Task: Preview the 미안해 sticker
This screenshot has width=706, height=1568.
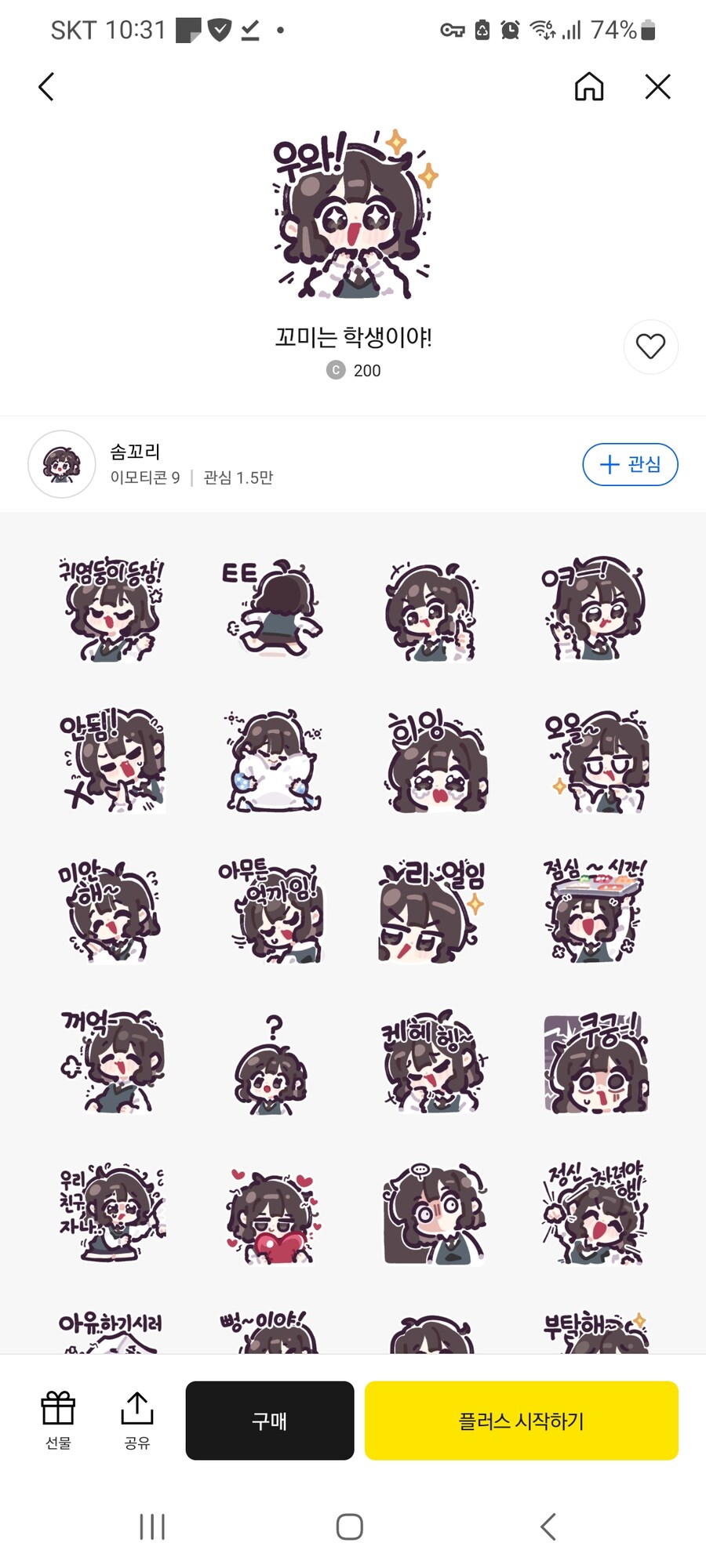Action: tap(111, 909)
